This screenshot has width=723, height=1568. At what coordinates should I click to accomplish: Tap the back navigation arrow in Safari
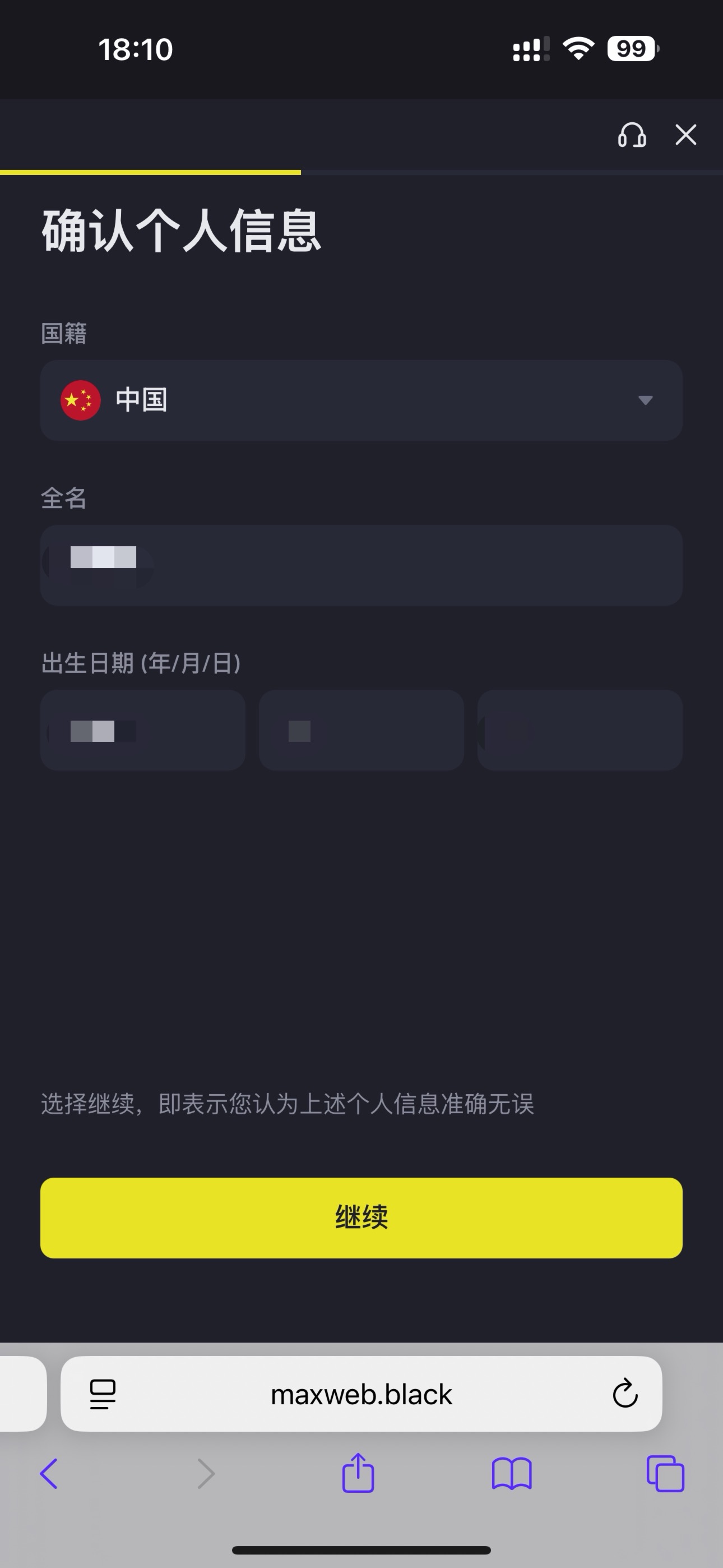point(49,1474)
